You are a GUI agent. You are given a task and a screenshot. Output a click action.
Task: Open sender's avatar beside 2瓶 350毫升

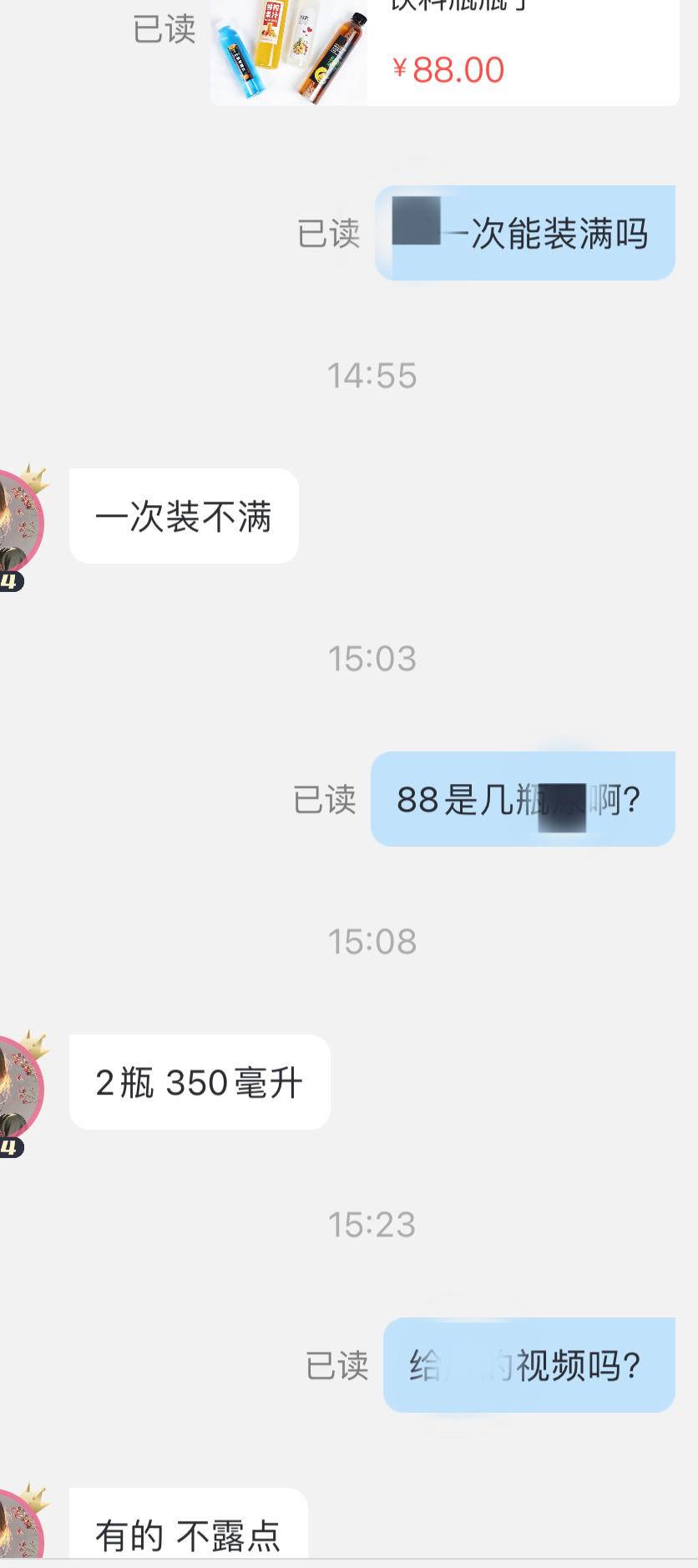[x=21, y=1090]
